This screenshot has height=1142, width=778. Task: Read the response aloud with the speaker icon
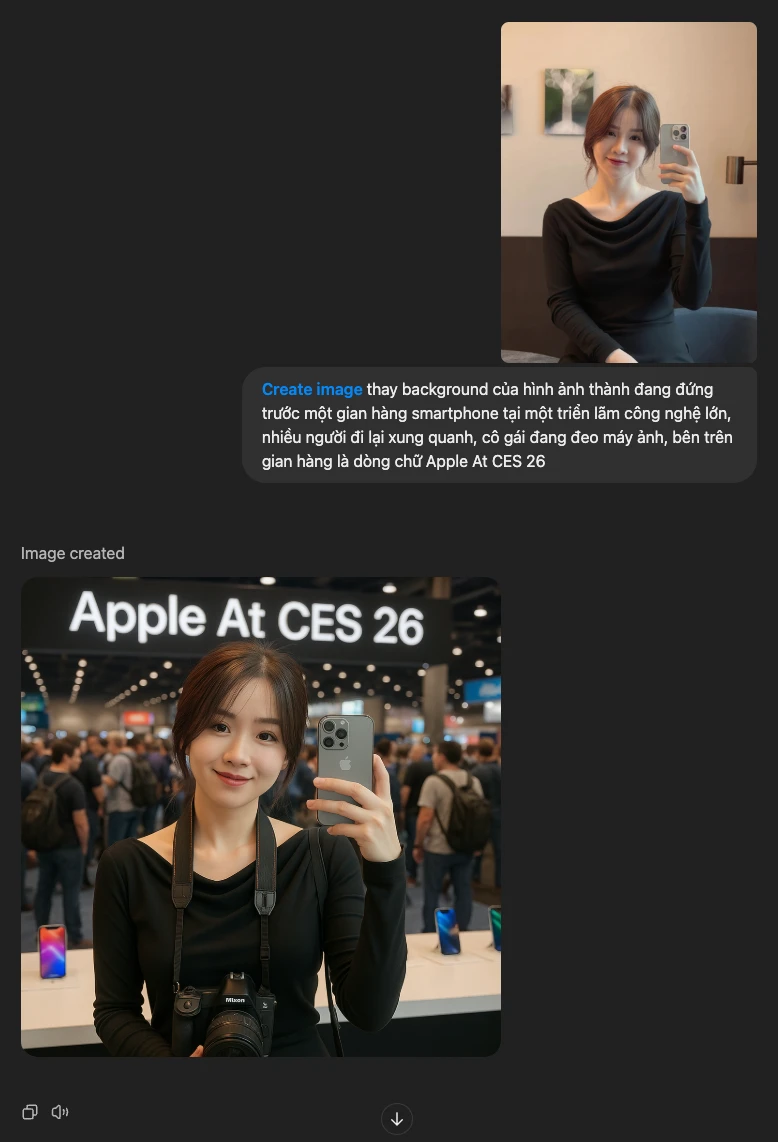(60, 1112)
